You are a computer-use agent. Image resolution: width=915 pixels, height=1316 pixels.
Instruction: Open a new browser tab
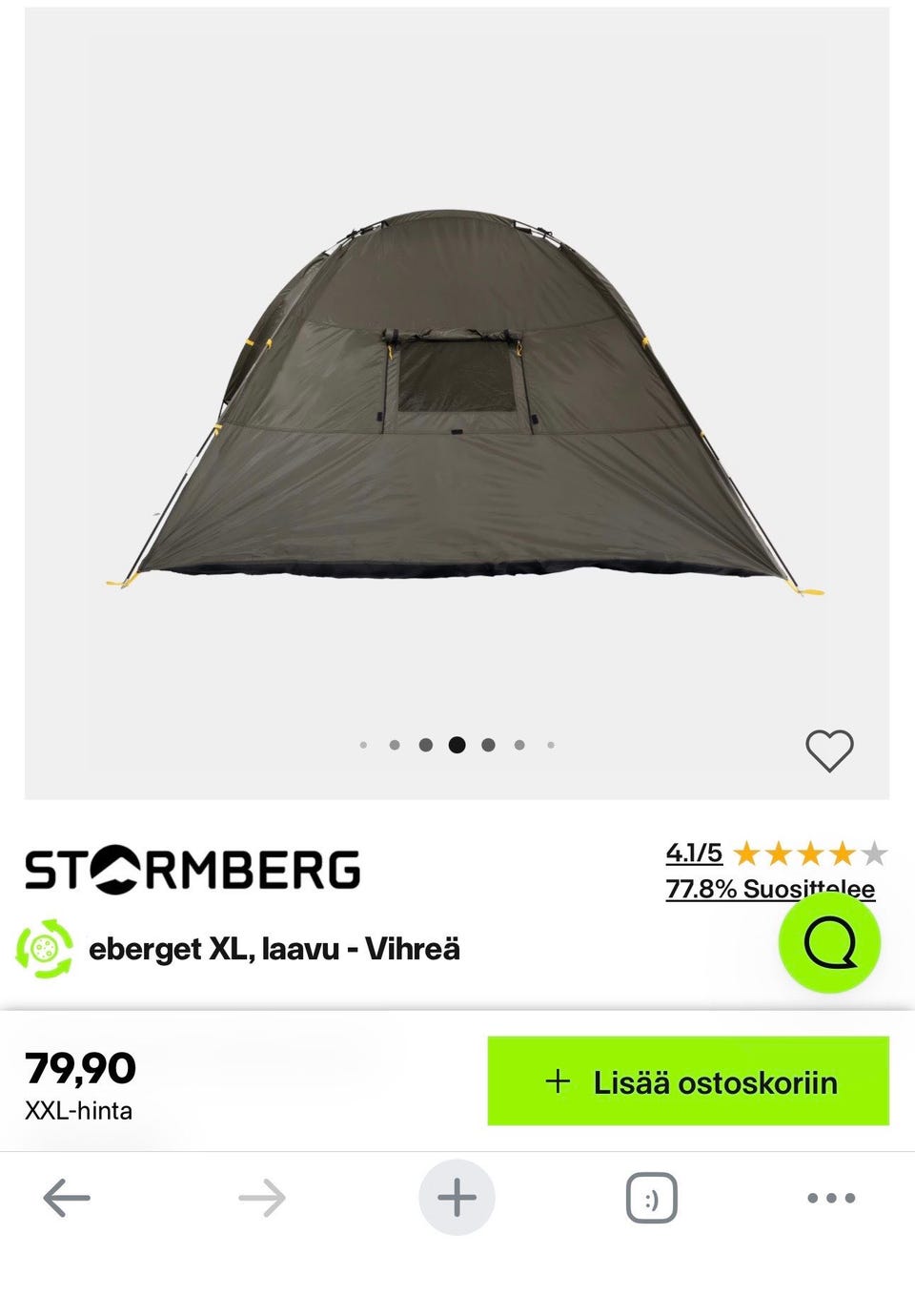[457, 1198]
